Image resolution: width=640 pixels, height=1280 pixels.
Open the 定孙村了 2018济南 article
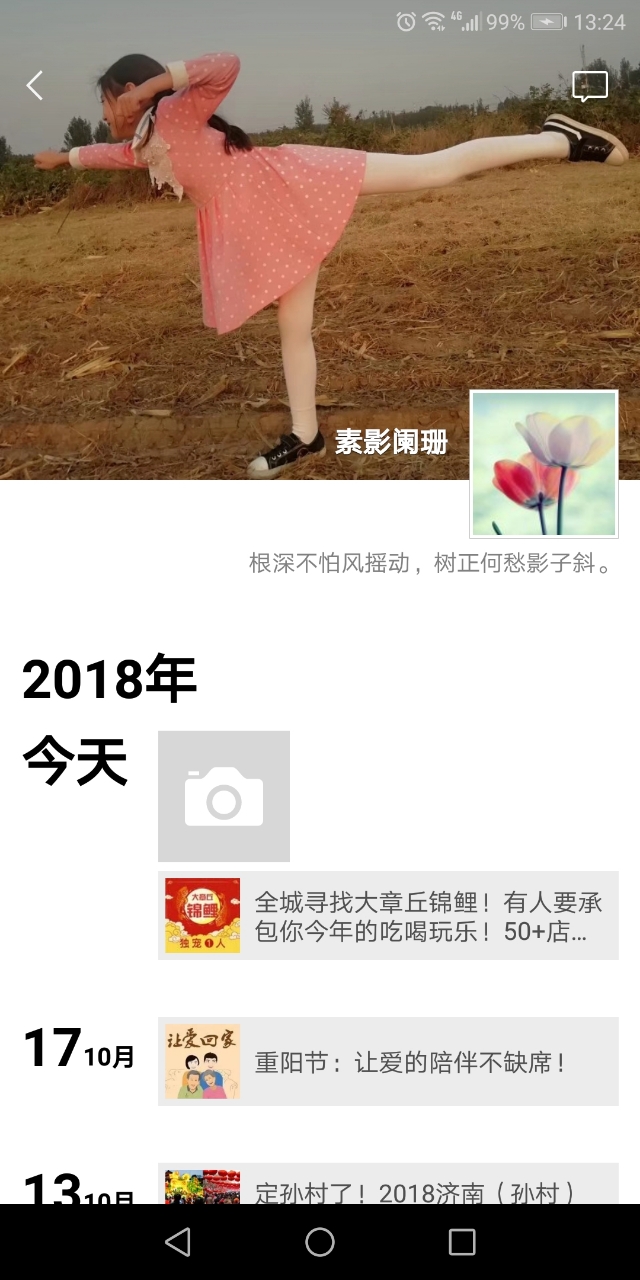[388, 1184]
